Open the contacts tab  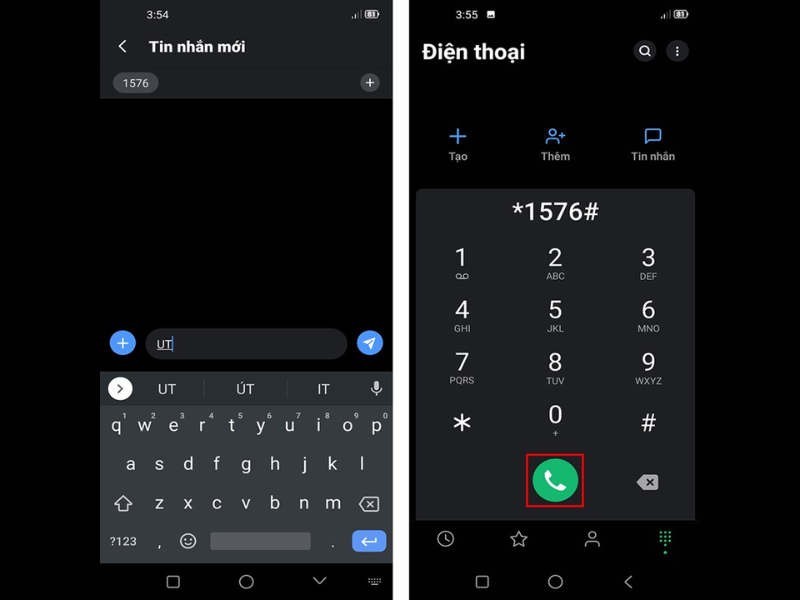(x=592, y=539)
